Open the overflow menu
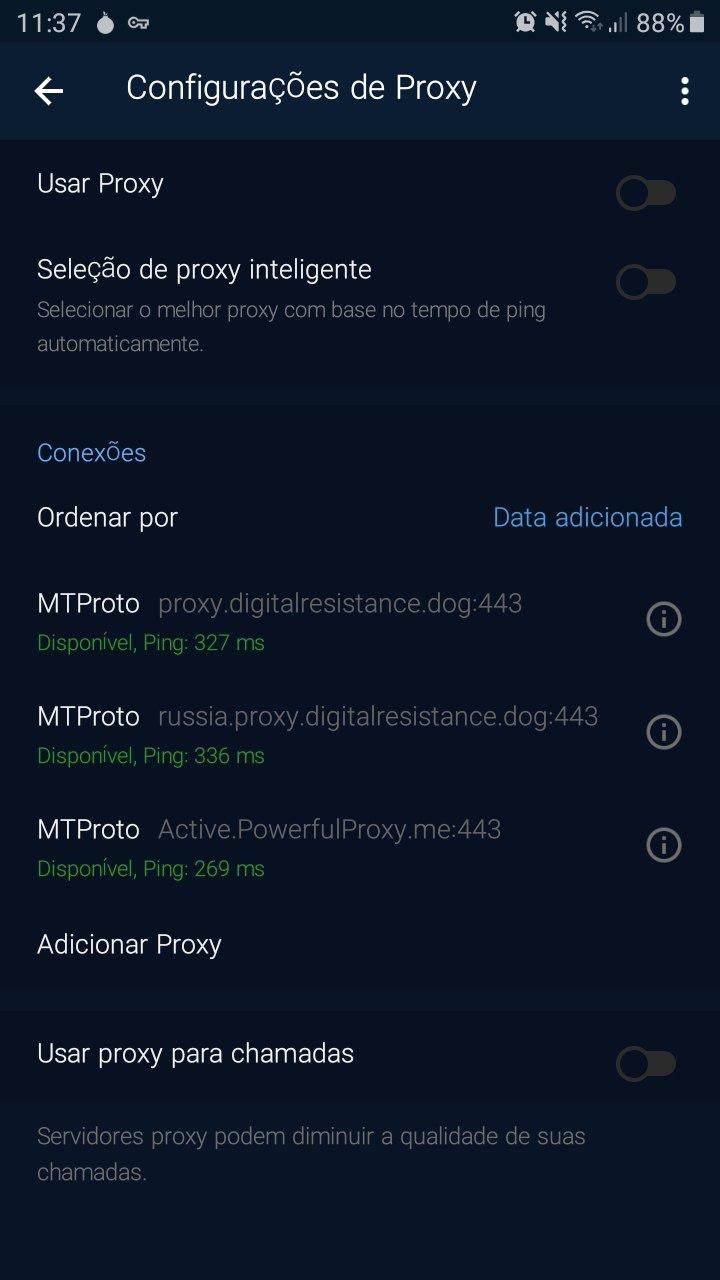This screenshot has width=720, height=1280. pyautogui.click(x=684, y=91)
